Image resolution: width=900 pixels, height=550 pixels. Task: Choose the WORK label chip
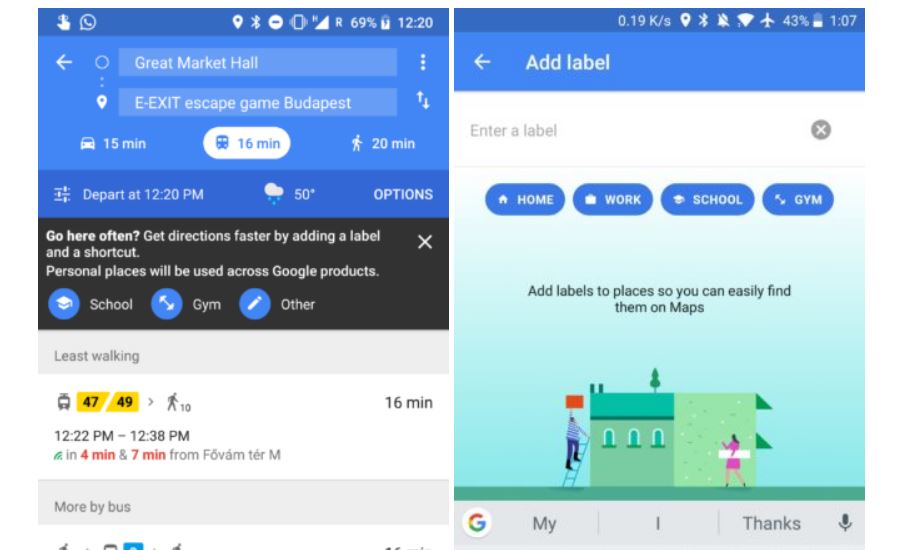tap(612, 199)
